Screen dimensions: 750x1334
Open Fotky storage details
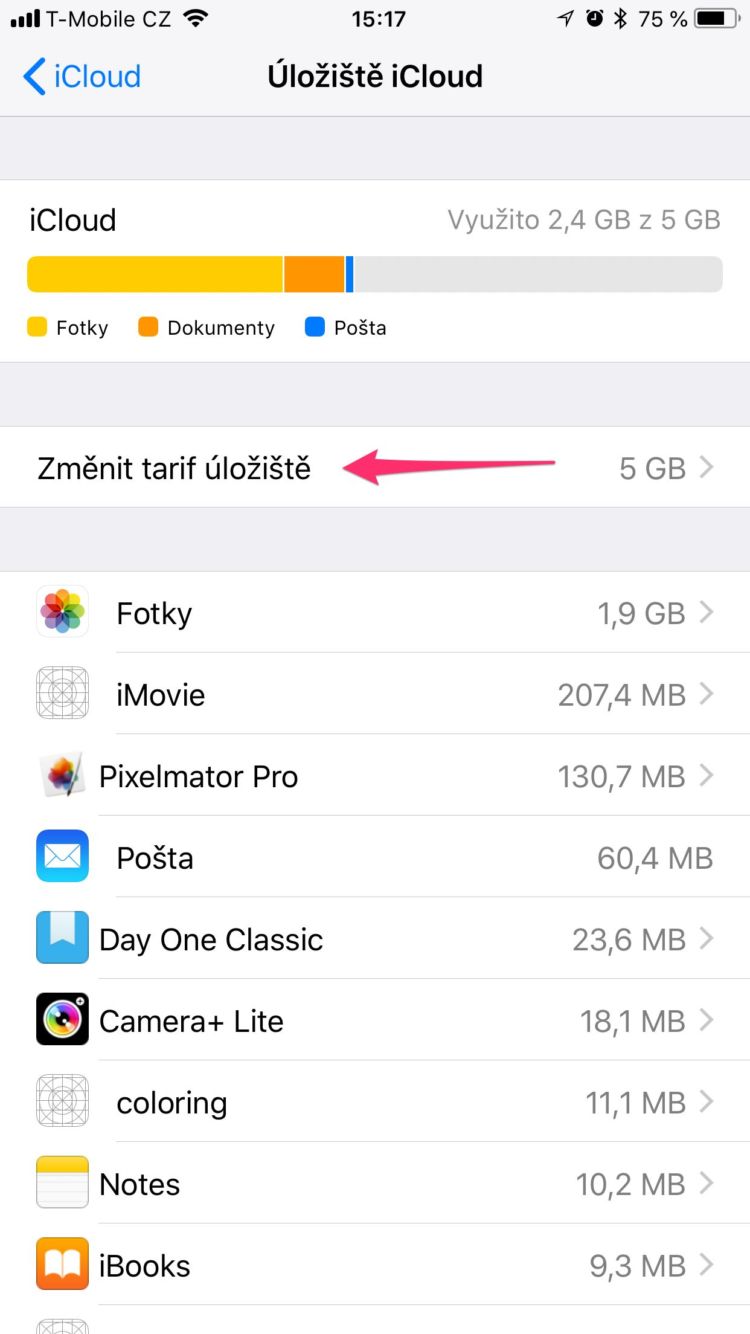(374, 613)
